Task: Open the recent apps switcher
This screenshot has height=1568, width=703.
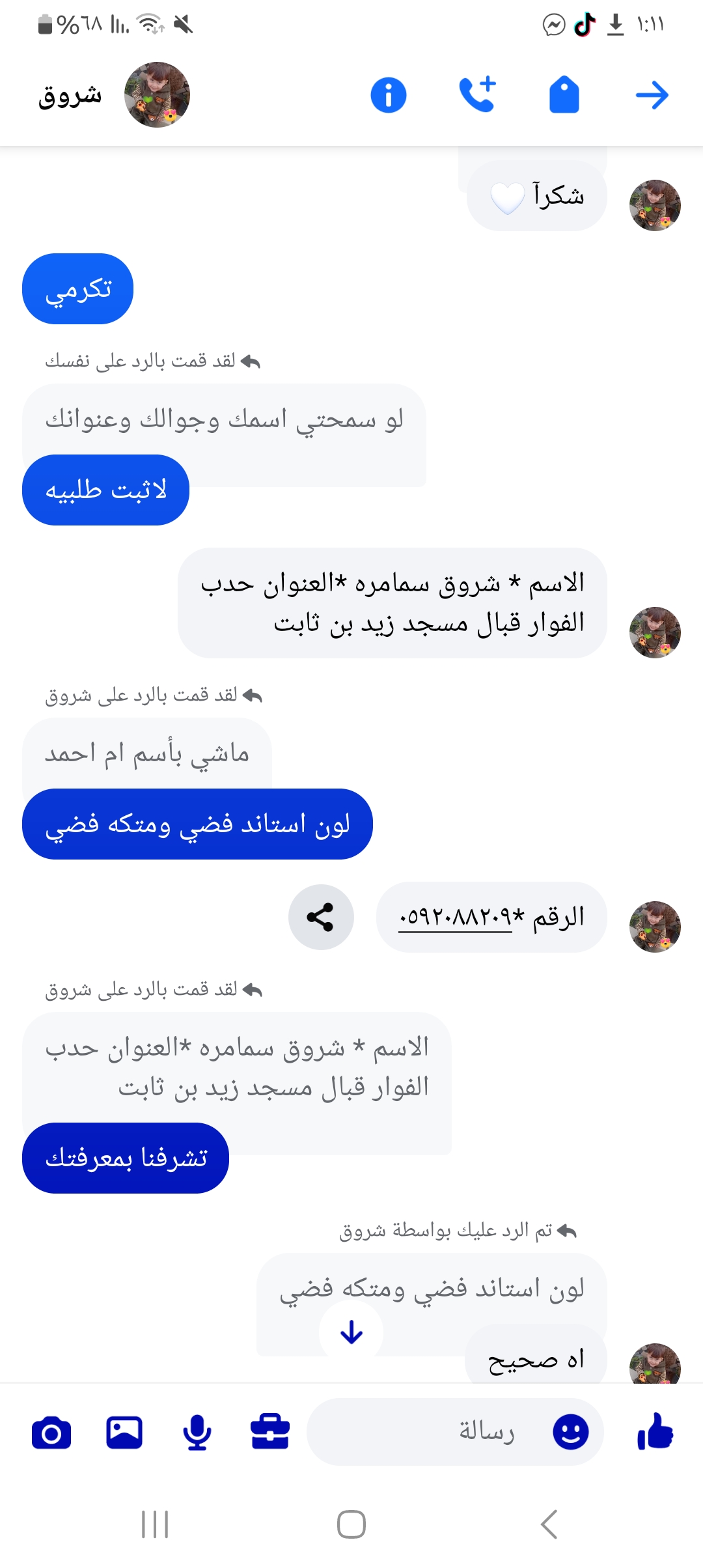Action: (x=155, y=1524)
